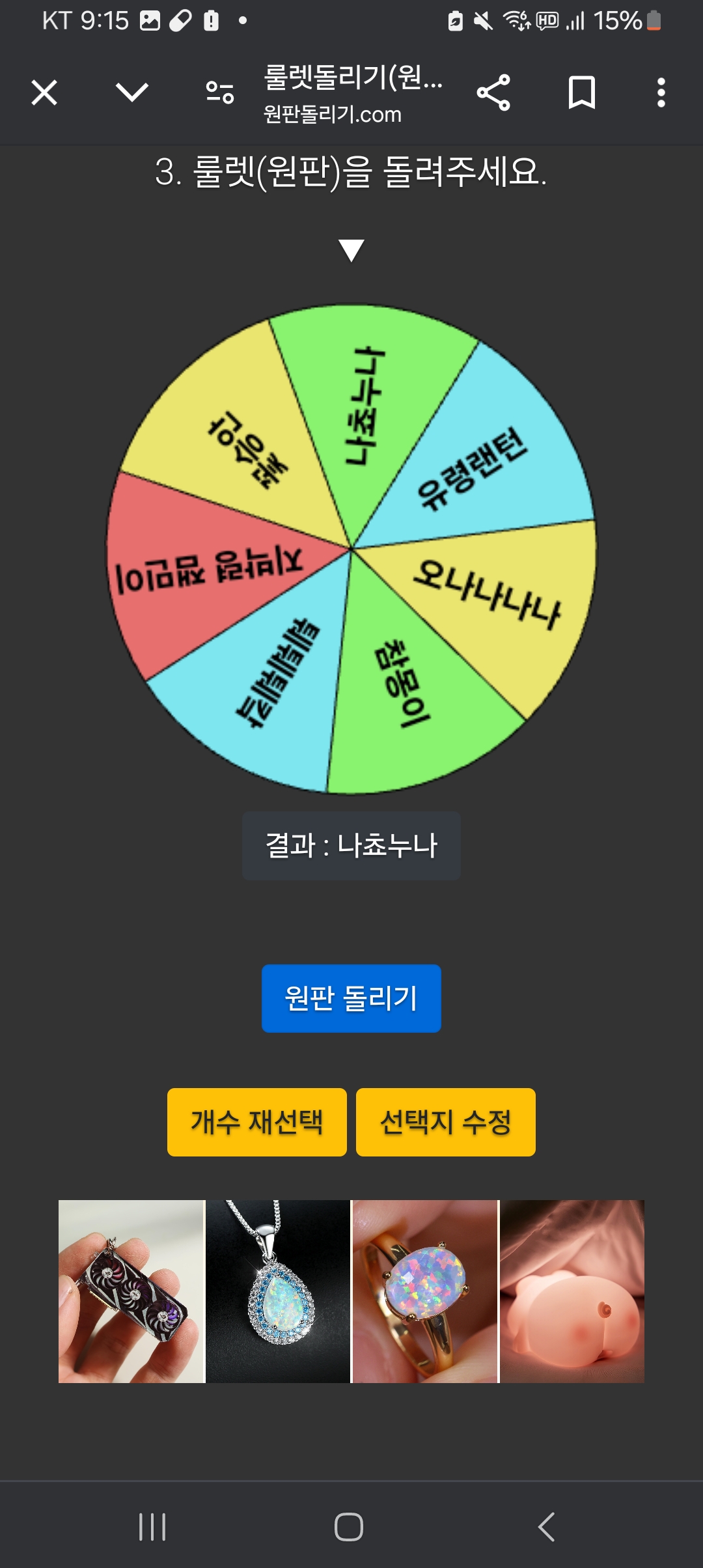Image resolution: width=703 pixels, height=1568 pixels.
Task: Open the opal pendant necklace ad
Action: [279, 1291]
